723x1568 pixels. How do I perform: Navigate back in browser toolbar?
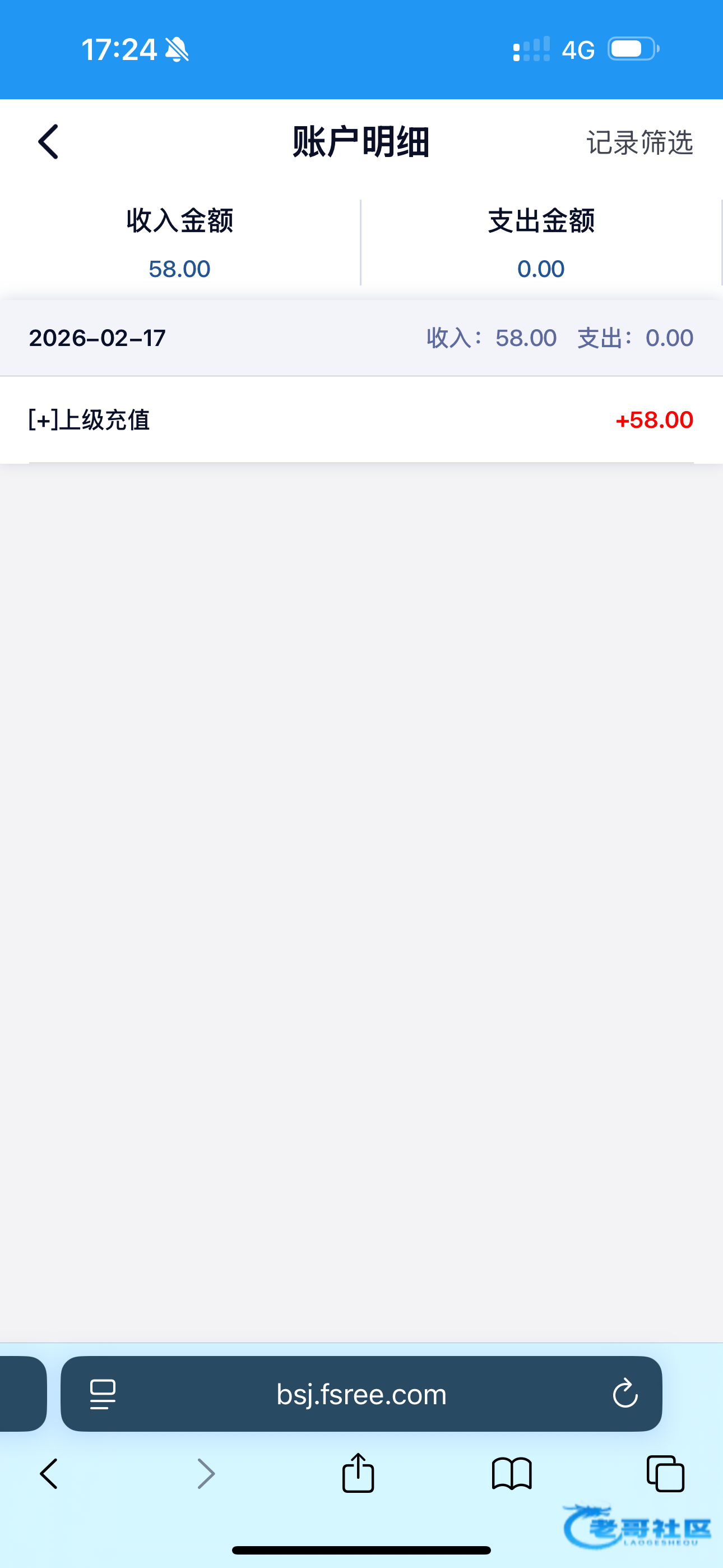(x=49, y=1474)
